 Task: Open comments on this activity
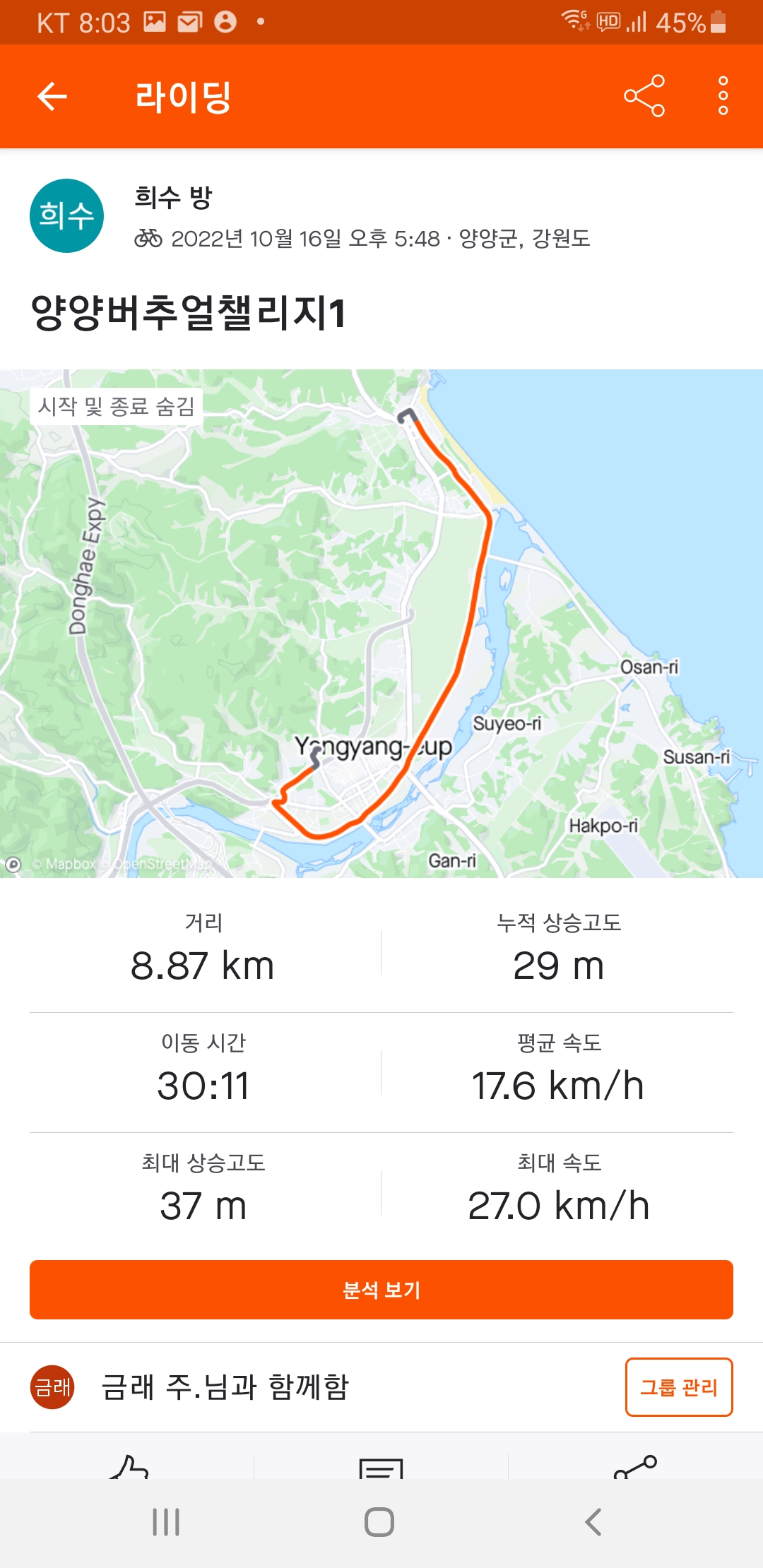tap(381, 1469)
